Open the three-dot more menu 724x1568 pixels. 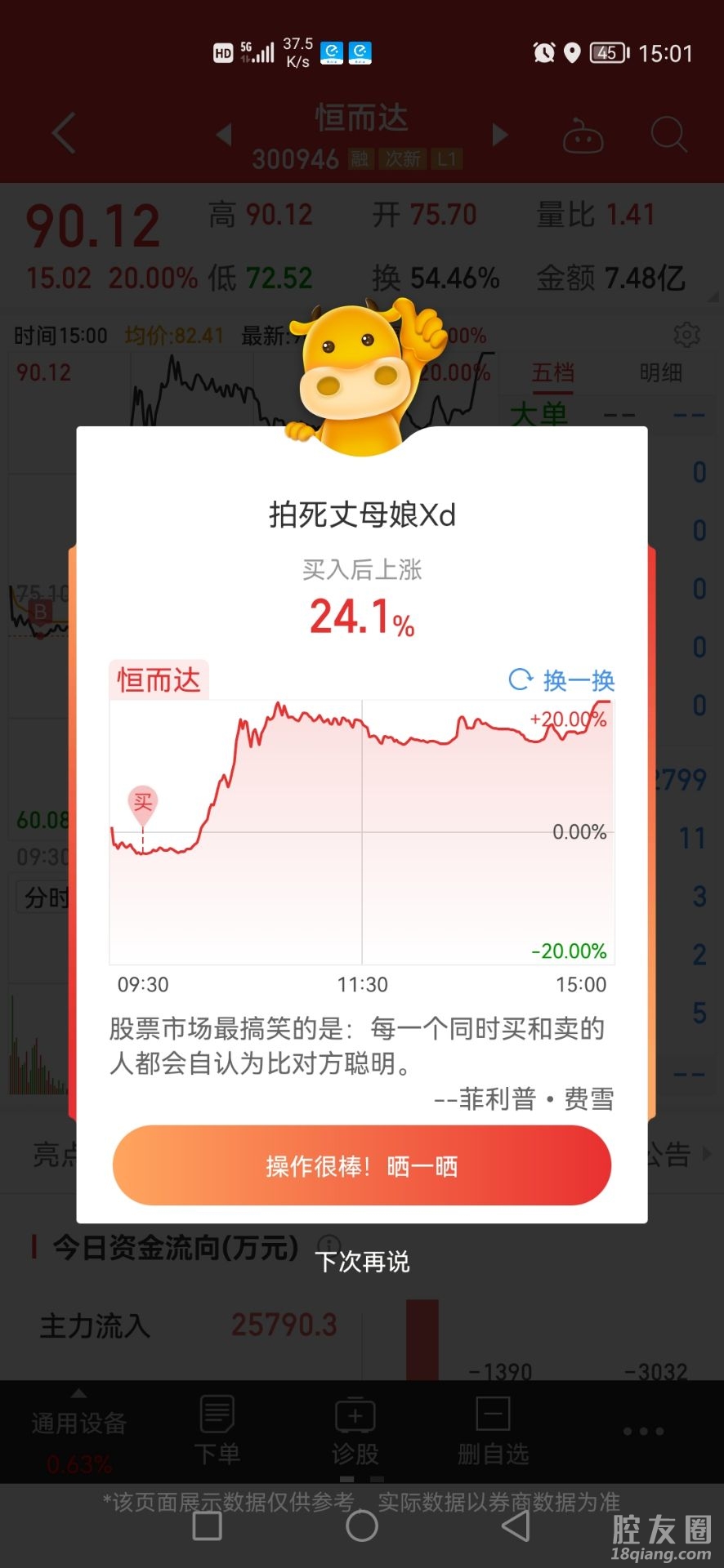643,1431
